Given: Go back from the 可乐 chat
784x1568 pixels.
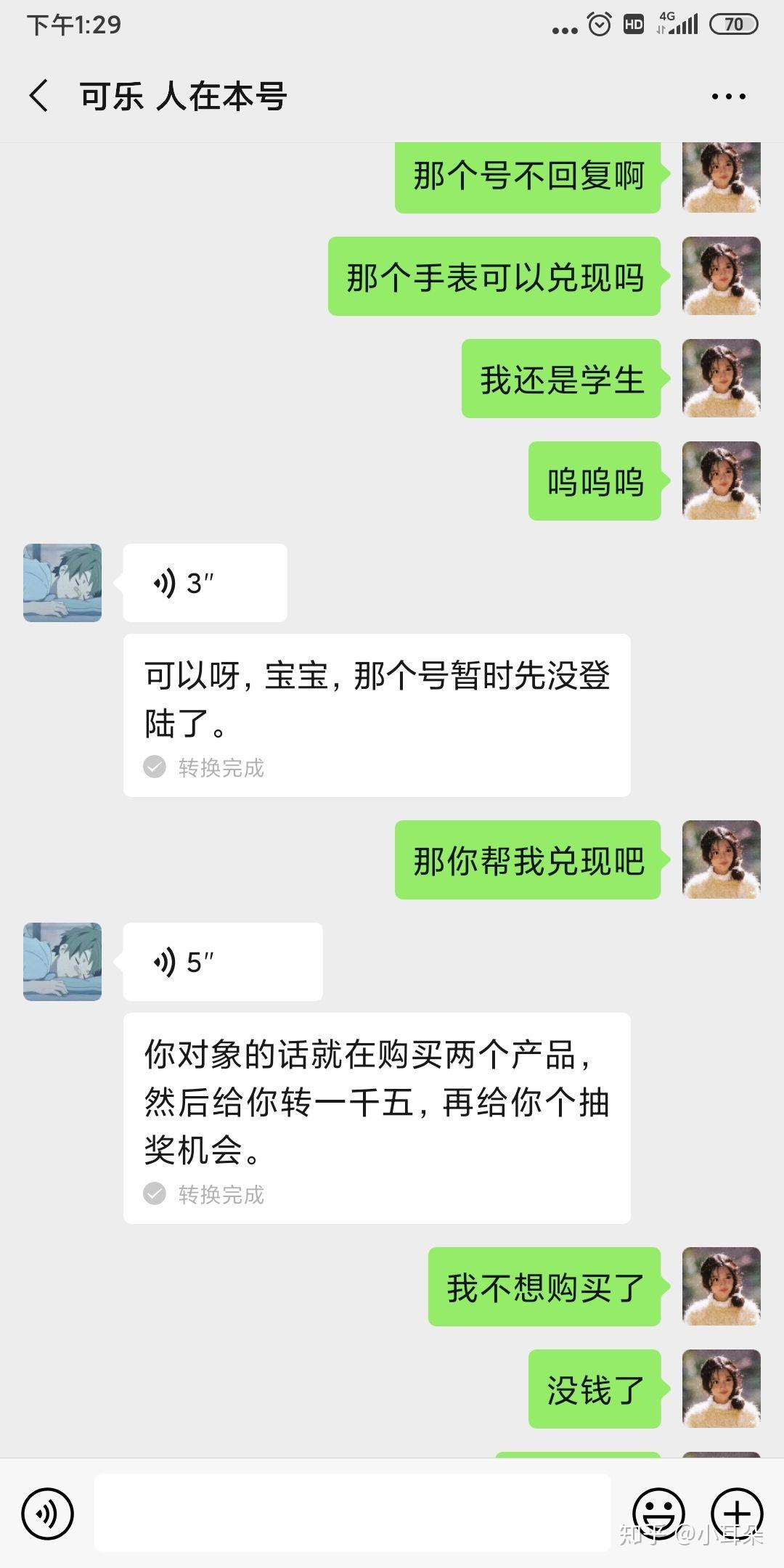Looking at the screenshot, I should (39, 96).
